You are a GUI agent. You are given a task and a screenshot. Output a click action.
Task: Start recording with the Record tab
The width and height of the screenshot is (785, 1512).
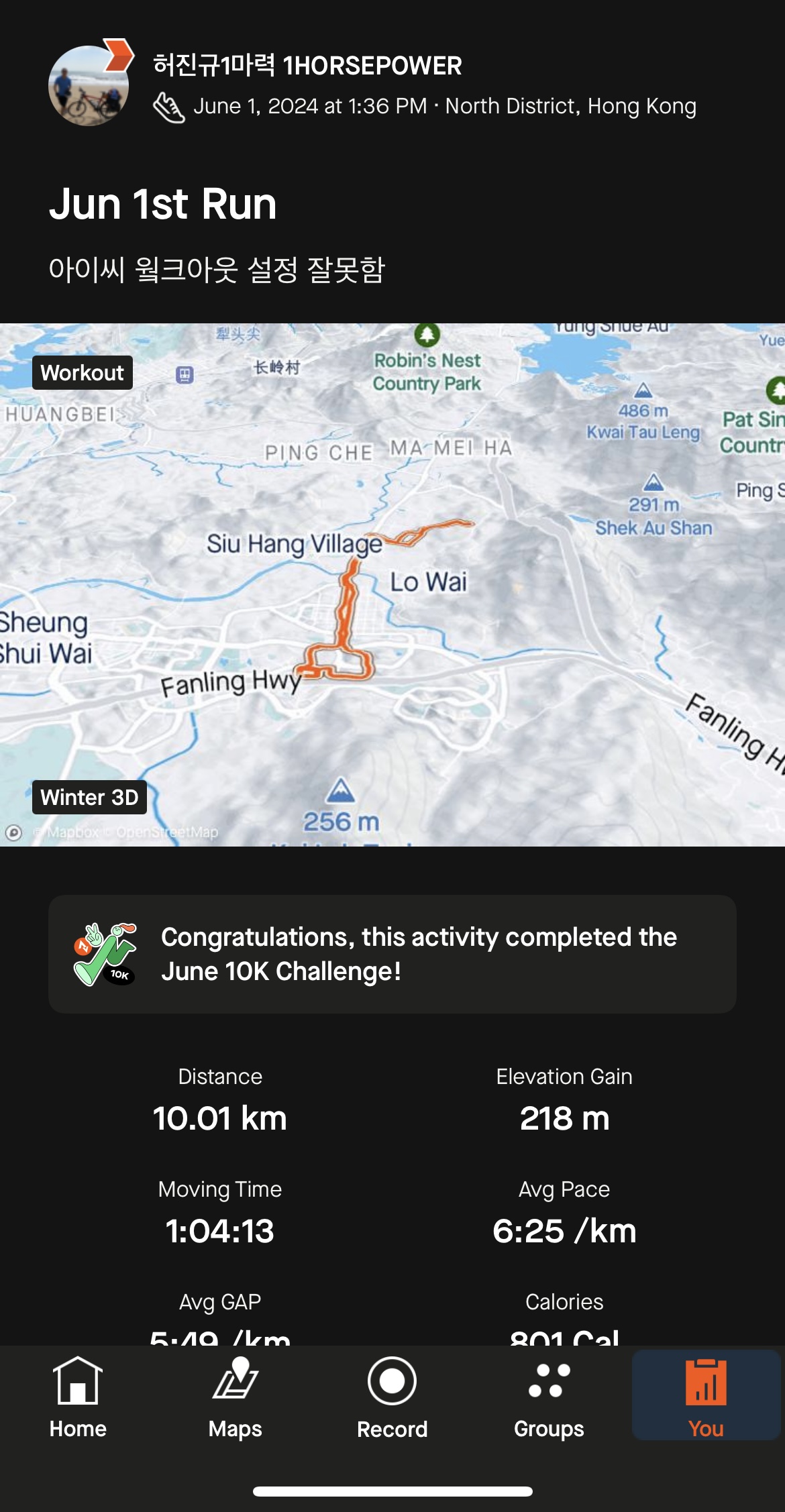pyautogui.click(x=392, y=1397)
